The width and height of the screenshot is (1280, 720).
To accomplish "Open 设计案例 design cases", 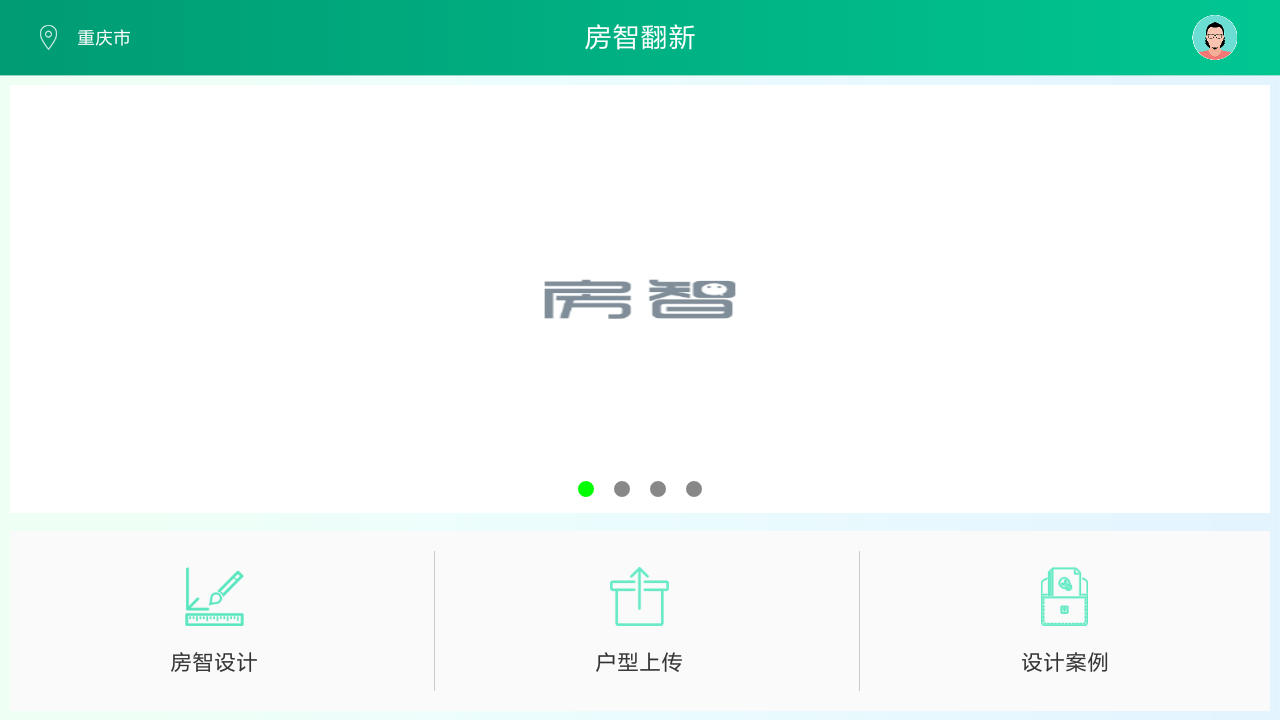I will 1064,620.
